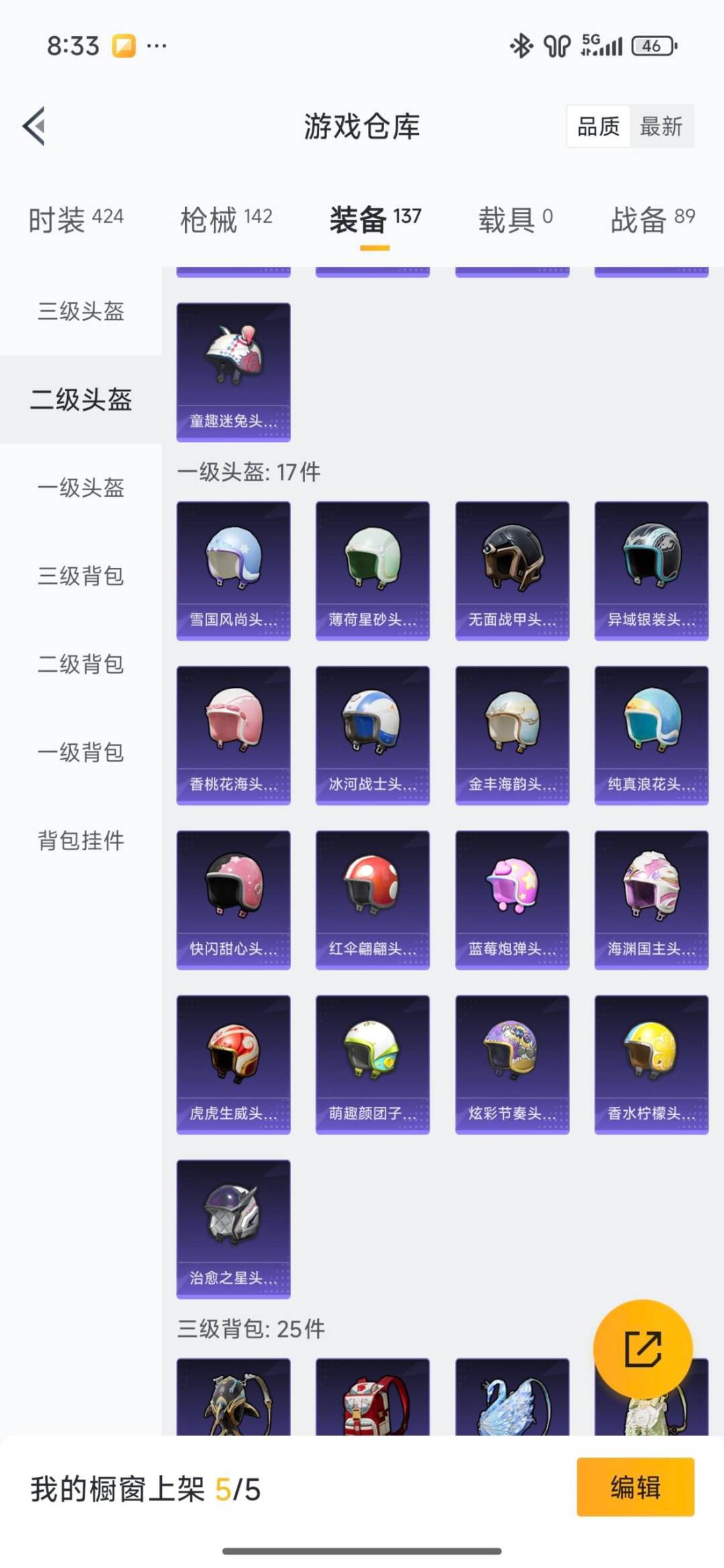Select the 红伞翩翩 mushroom helmet

point(372,898)
